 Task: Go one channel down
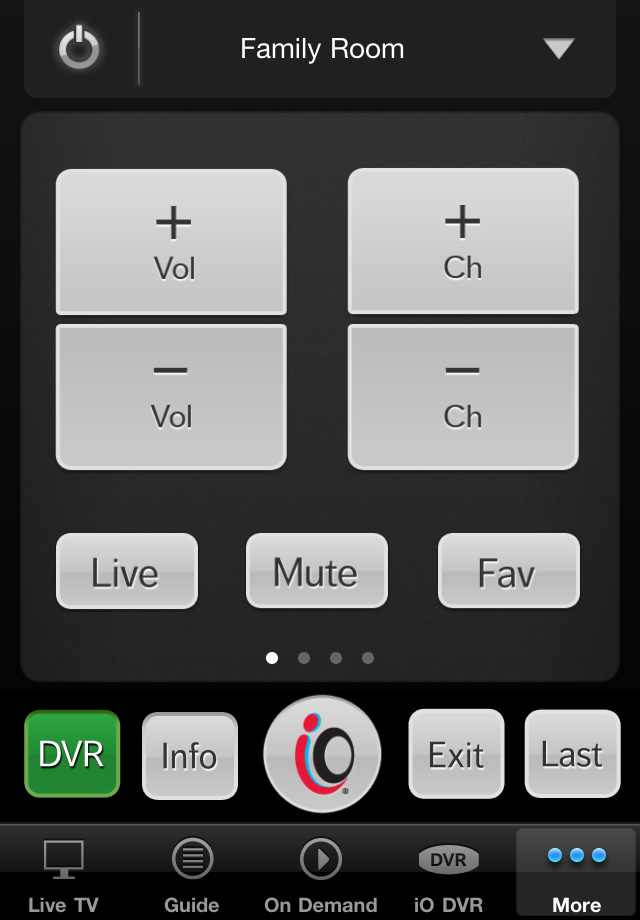[463, 396]
